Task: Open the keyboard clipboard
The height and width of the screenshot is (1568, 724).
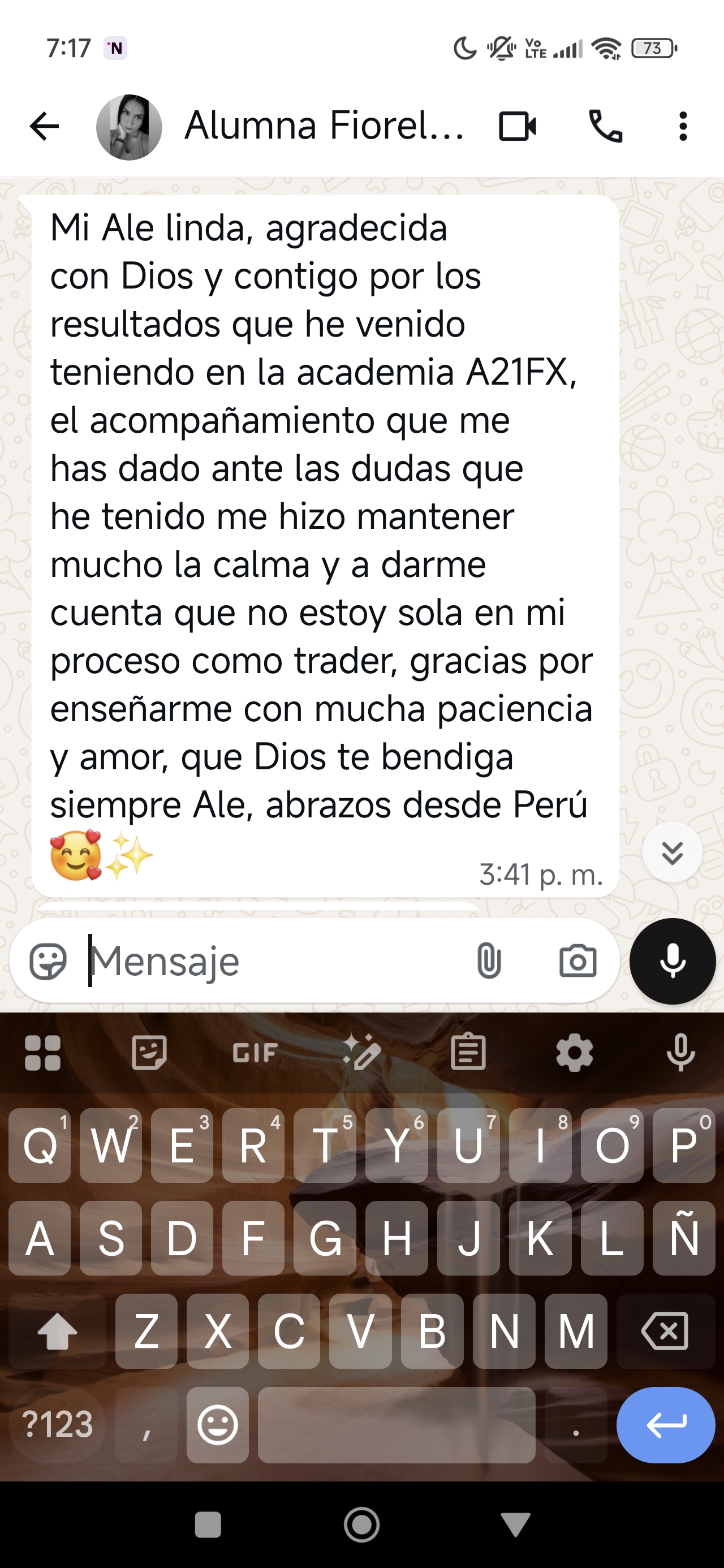Action: click(468, 1053)
